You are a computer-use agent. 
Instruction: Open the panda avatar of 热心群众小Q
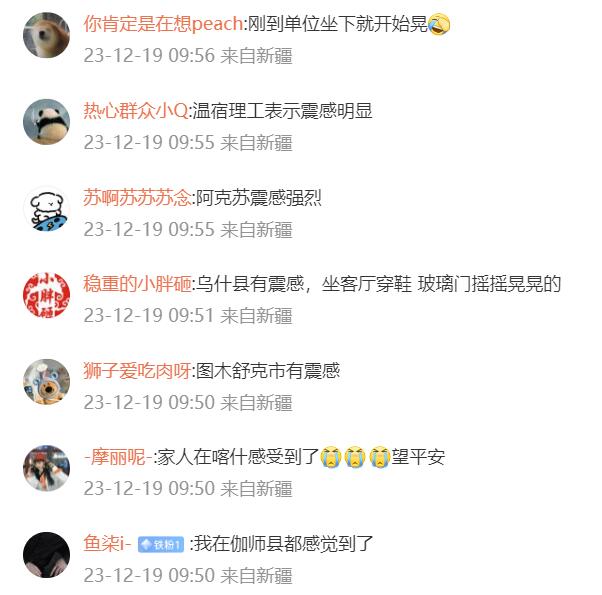(46, 123)
